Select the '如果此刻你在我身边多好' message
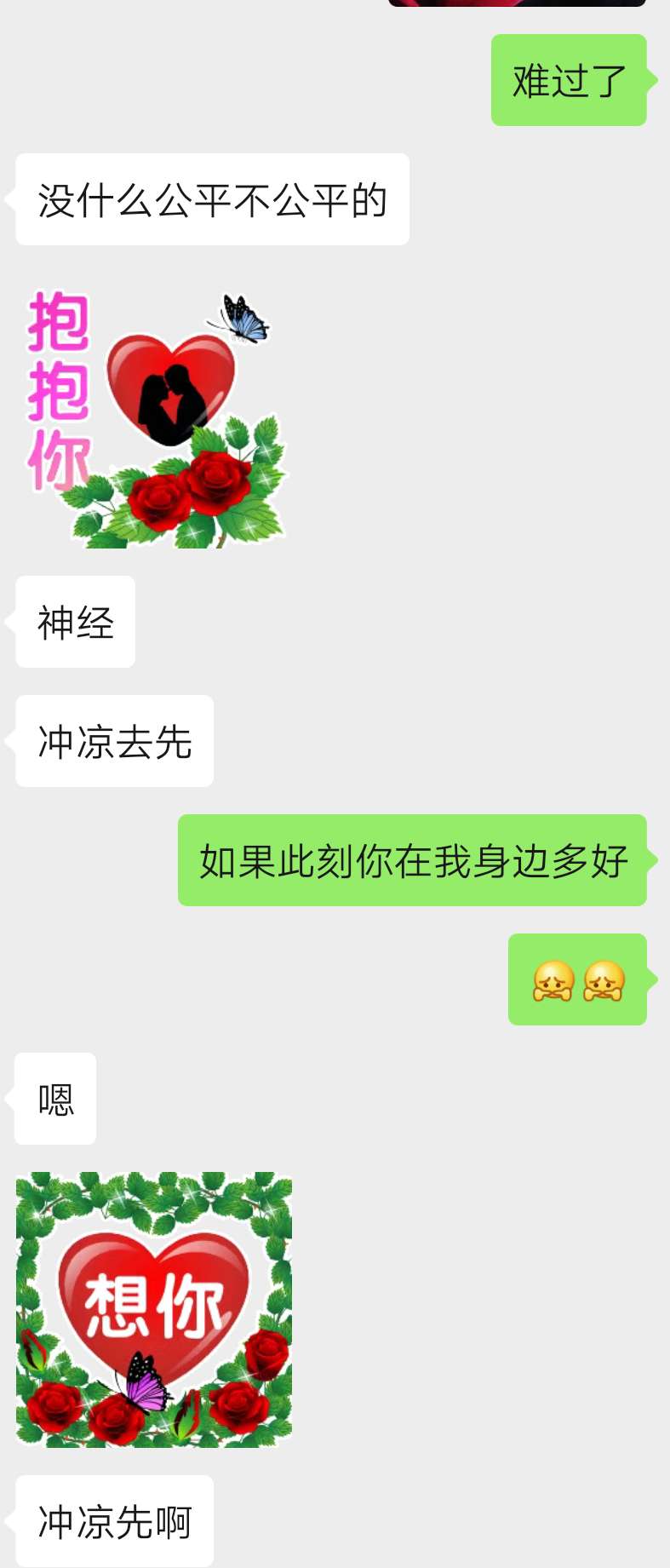 click(411, 861)
